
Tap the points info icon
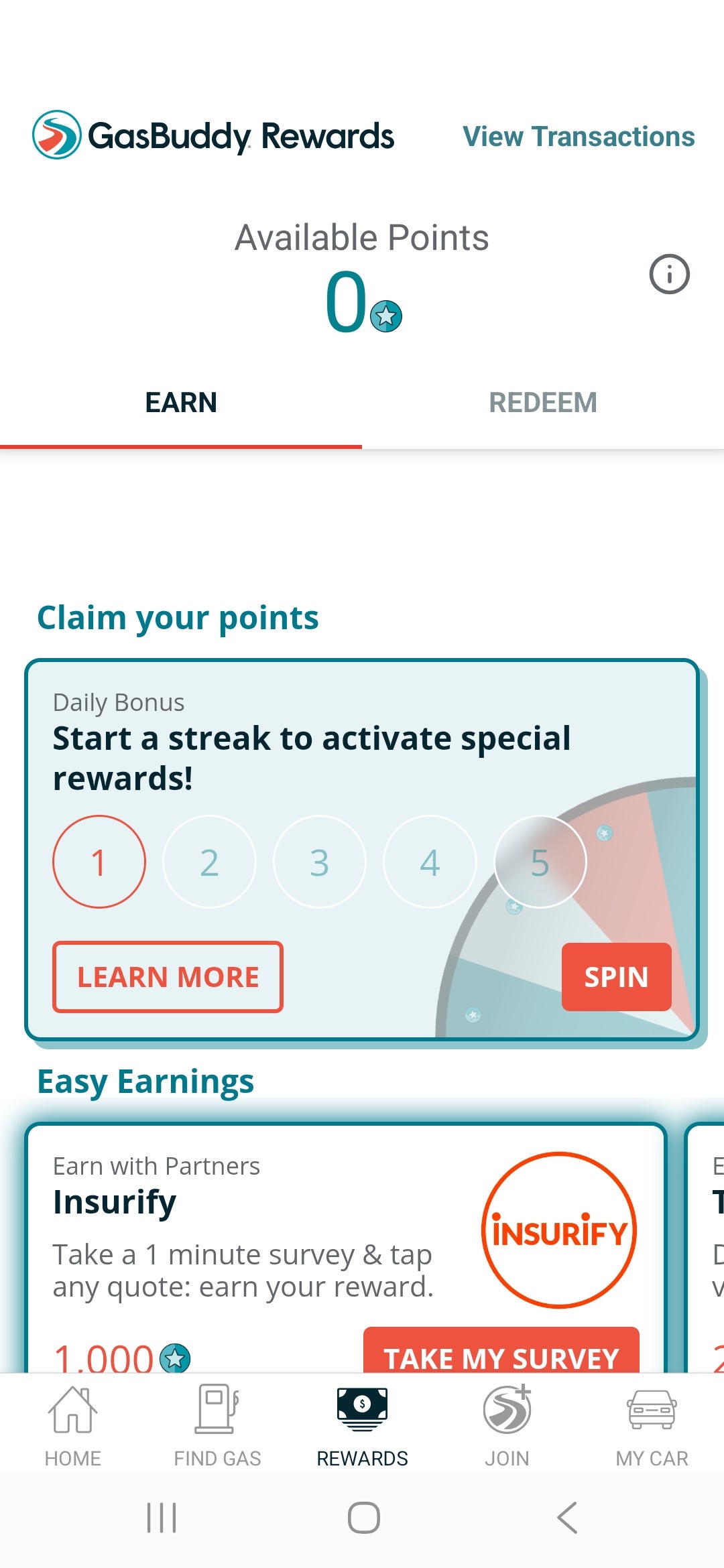pos(669,274)
